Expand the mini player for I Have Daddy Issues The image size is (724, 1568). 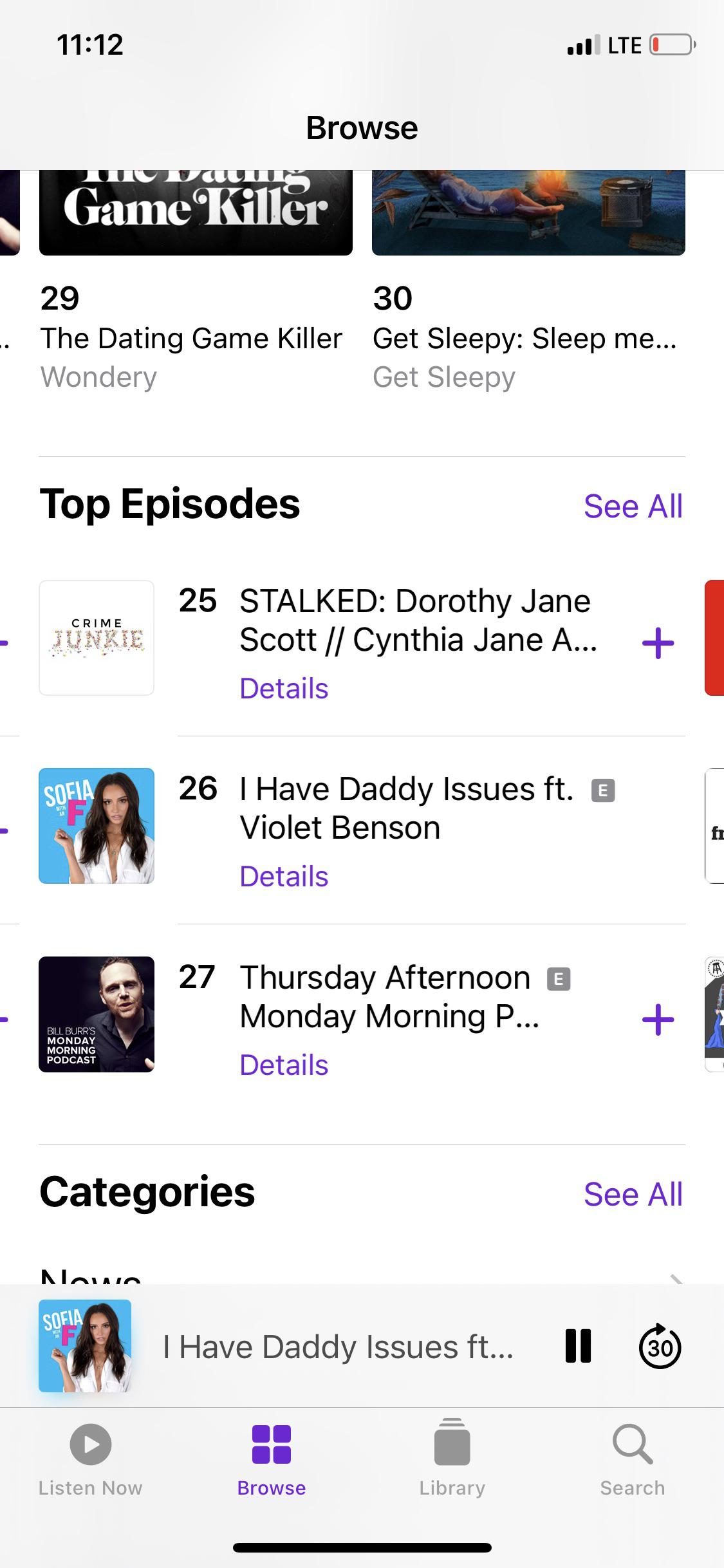click(x=335, y=1347)
